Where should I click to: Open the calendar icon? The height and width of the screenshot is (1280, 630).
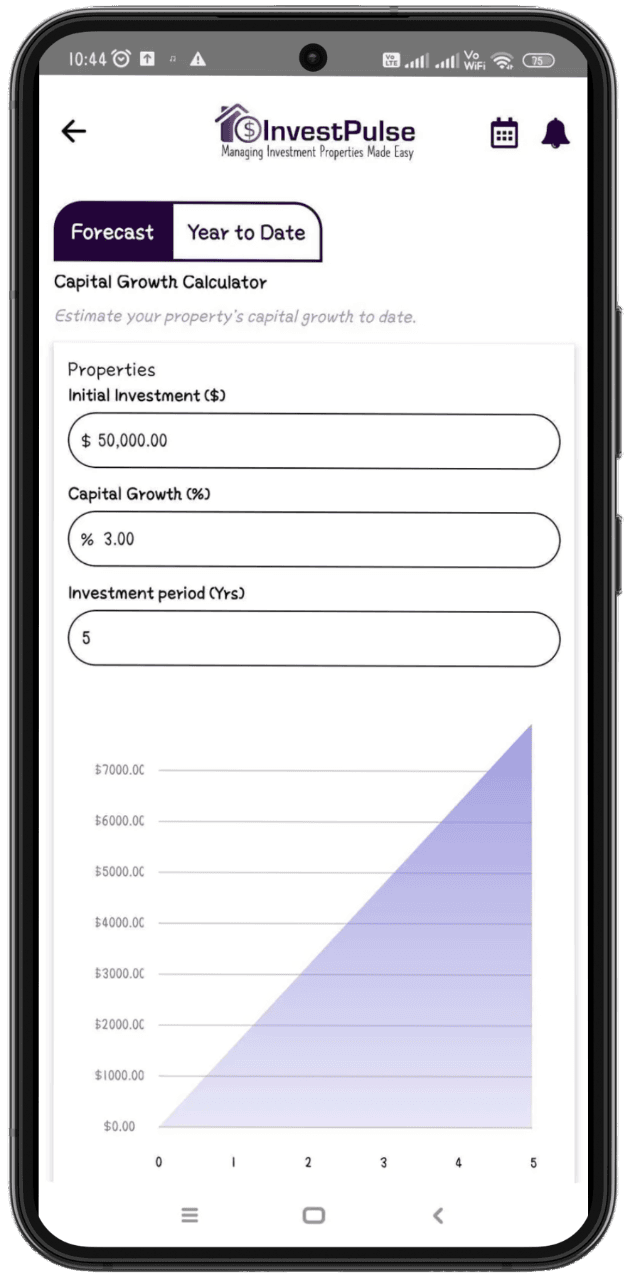[x=504, y=133]
